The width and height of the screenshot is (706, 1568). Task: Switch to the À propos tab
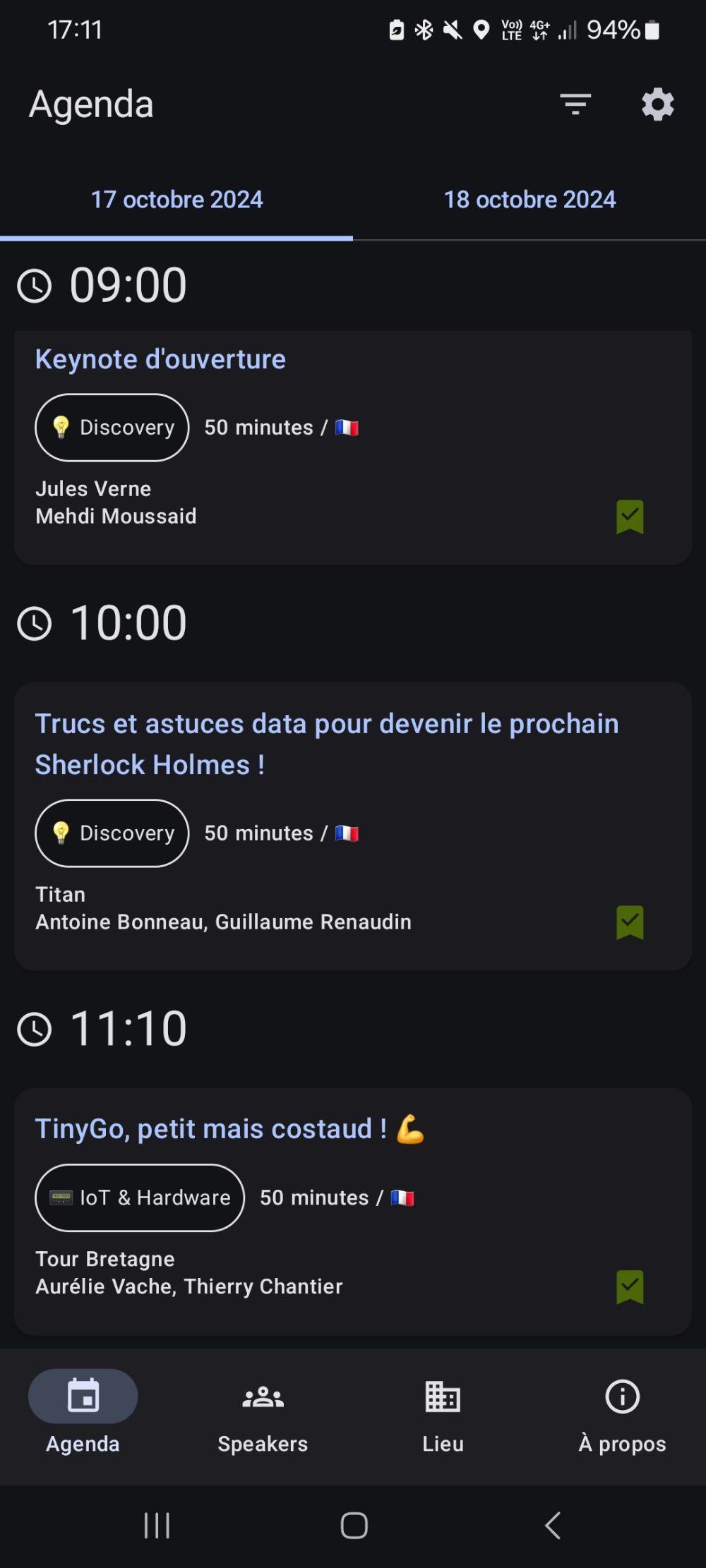[622, 1413]
